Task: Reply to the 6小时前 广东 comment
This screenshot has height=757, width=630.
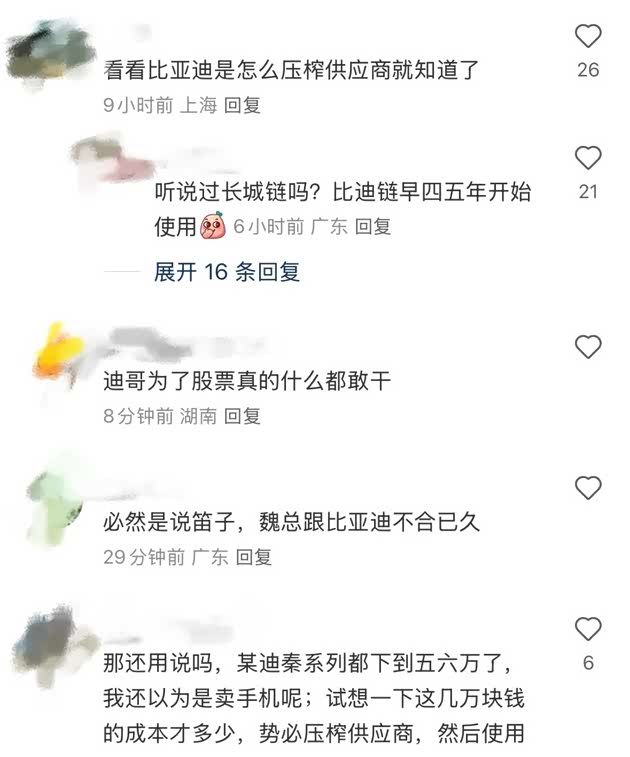Action: click(374, 227)
